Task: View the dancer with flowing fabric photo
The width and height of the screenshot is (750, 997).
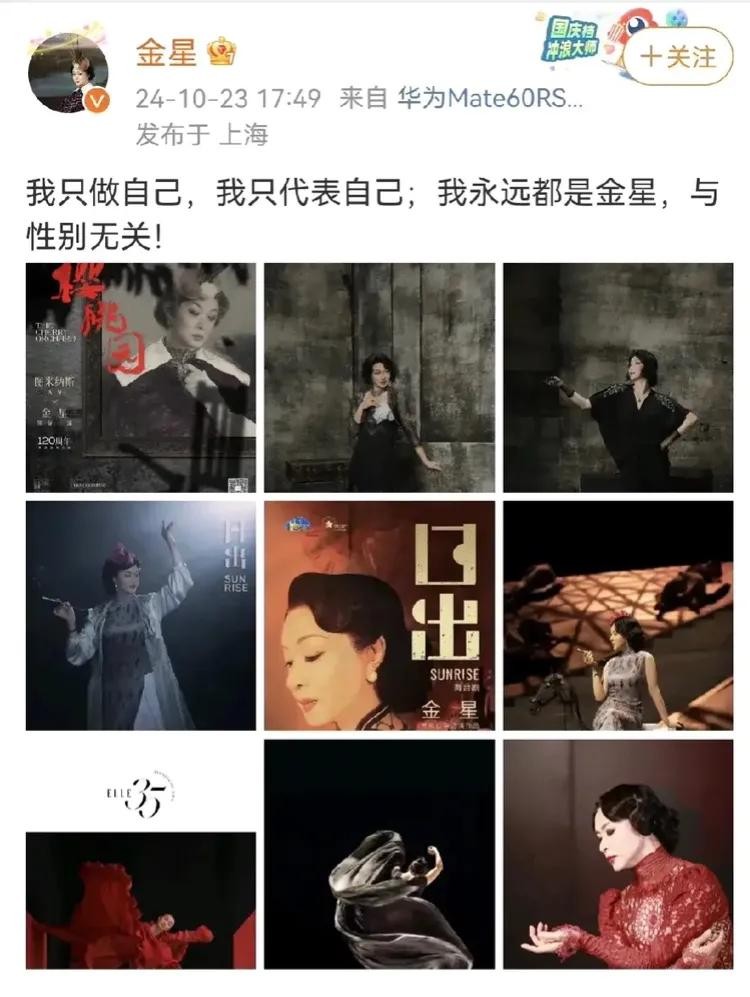Action: coord(380,854)
